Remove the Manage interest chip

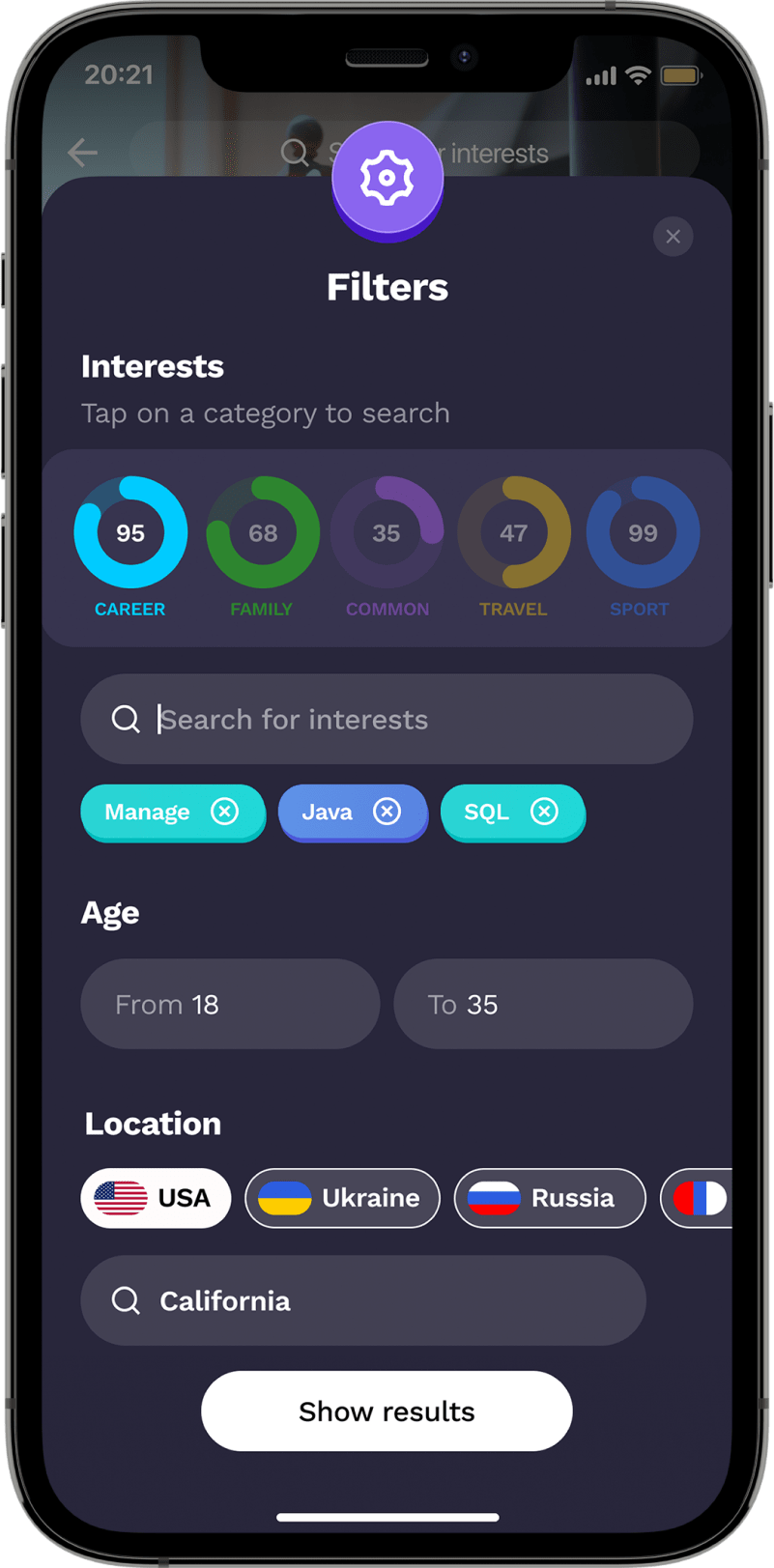pos(225,812)
